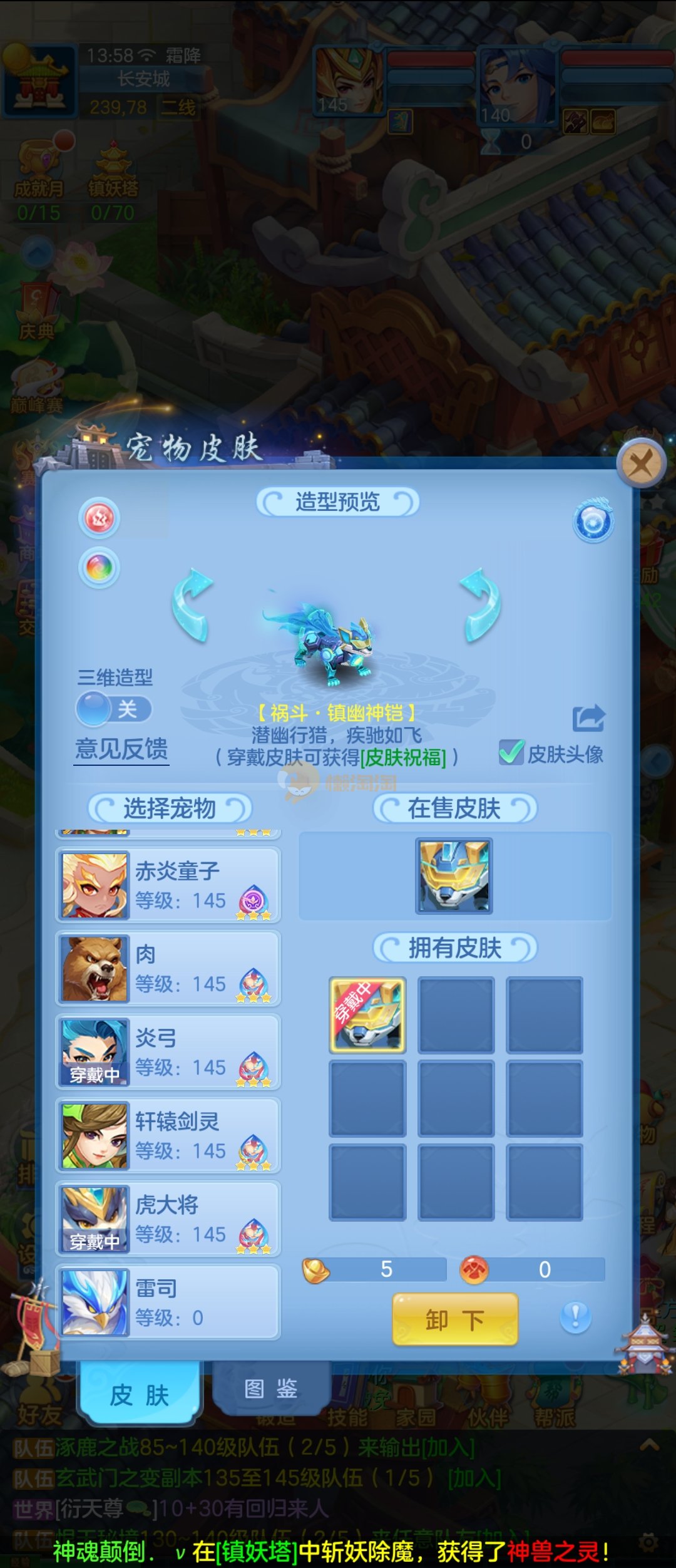Screen dimensions: 676x1568
Task: Select pet 肉 from the list
Action: 168,969
